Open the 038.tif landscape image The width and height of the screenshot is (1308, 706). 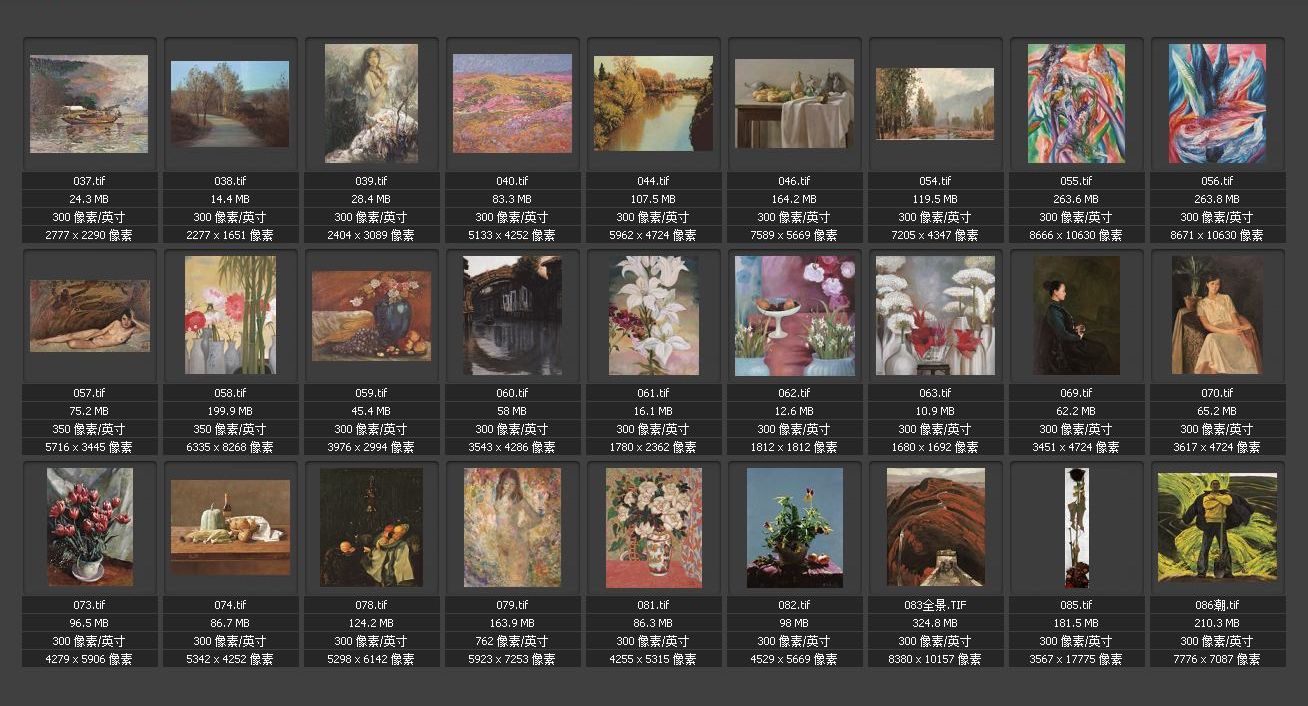point(230,104)
